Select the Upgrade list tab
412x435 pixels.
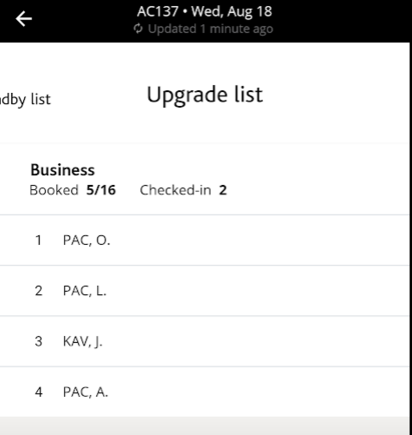tap(205, 95)
